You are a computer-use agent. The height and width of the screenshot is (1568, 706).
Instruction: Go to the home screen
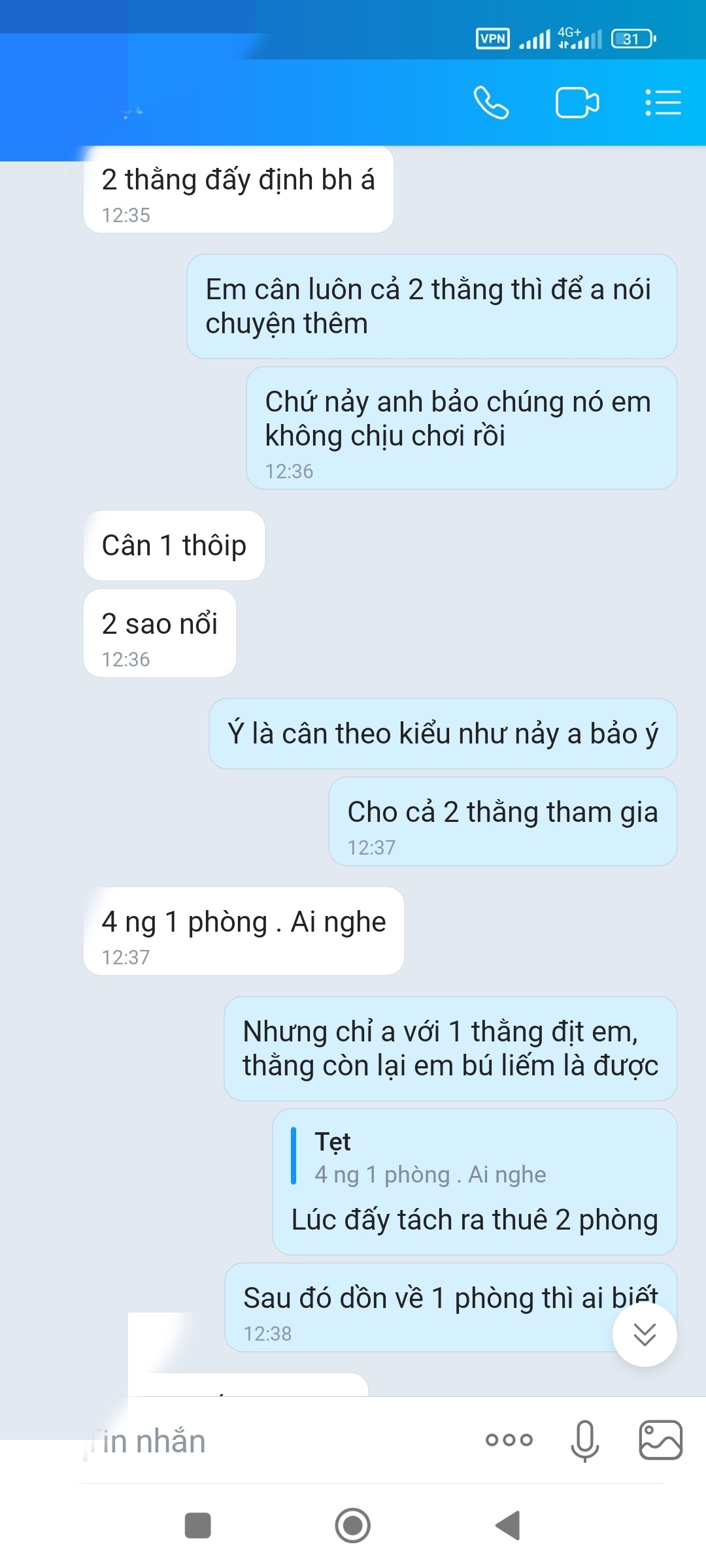click(353, 1526)
